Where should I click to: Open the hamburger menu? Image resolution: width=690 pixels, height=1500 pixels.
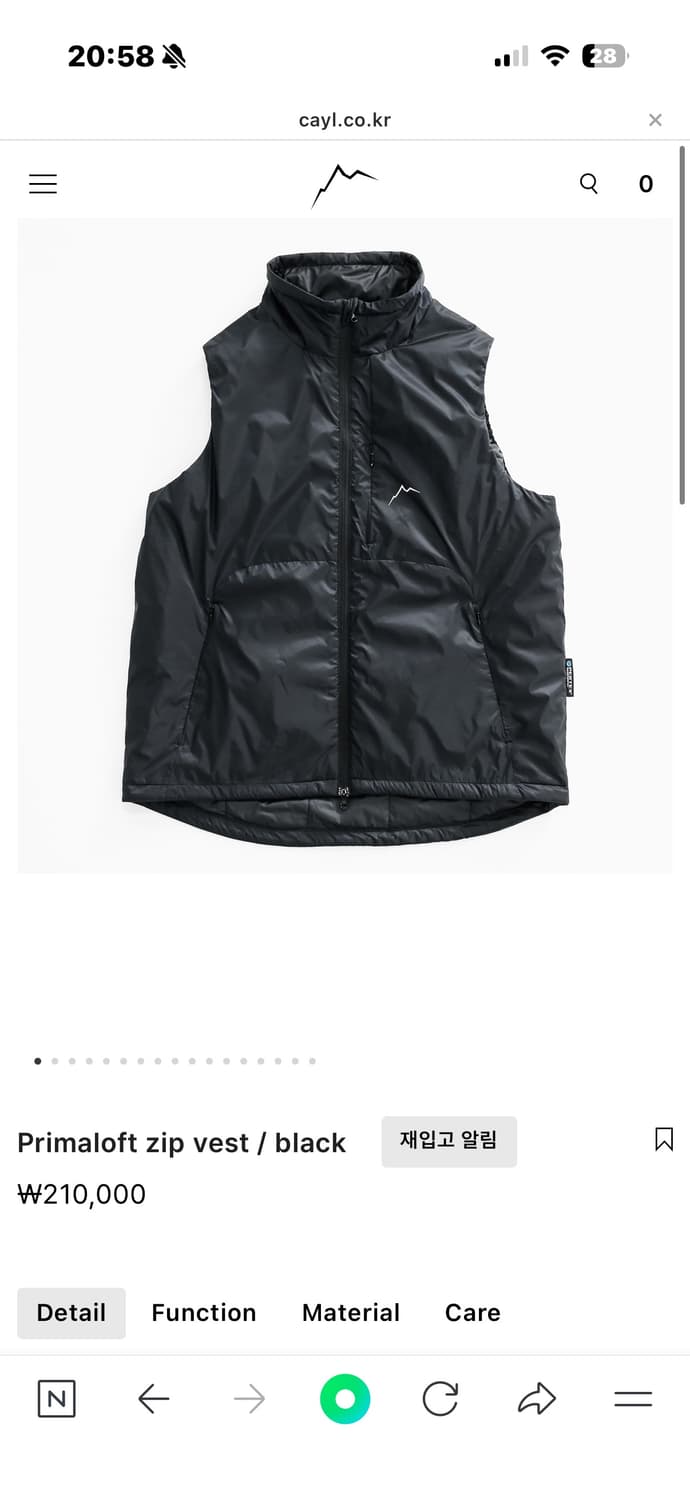coord(43,184)
